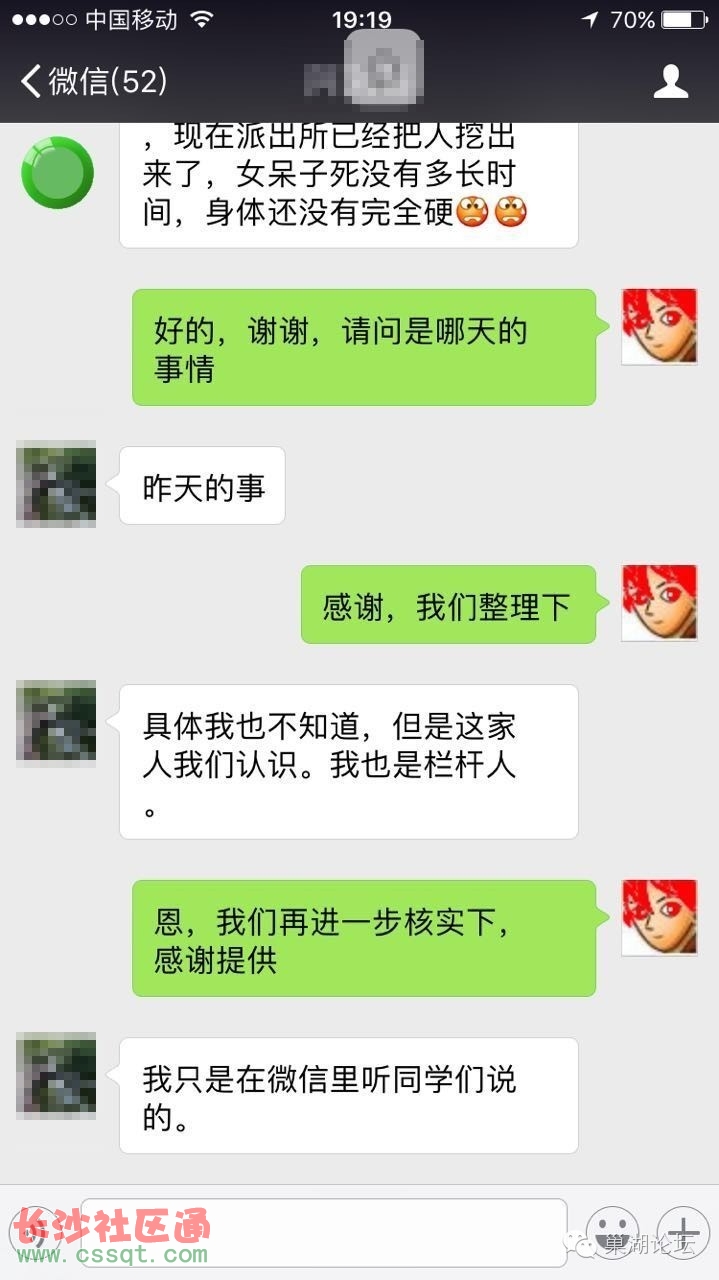Open the red-haired avatar beside 感谢，我们整理下
This screenshot has height=1280, width=719.
coord(658,603)
